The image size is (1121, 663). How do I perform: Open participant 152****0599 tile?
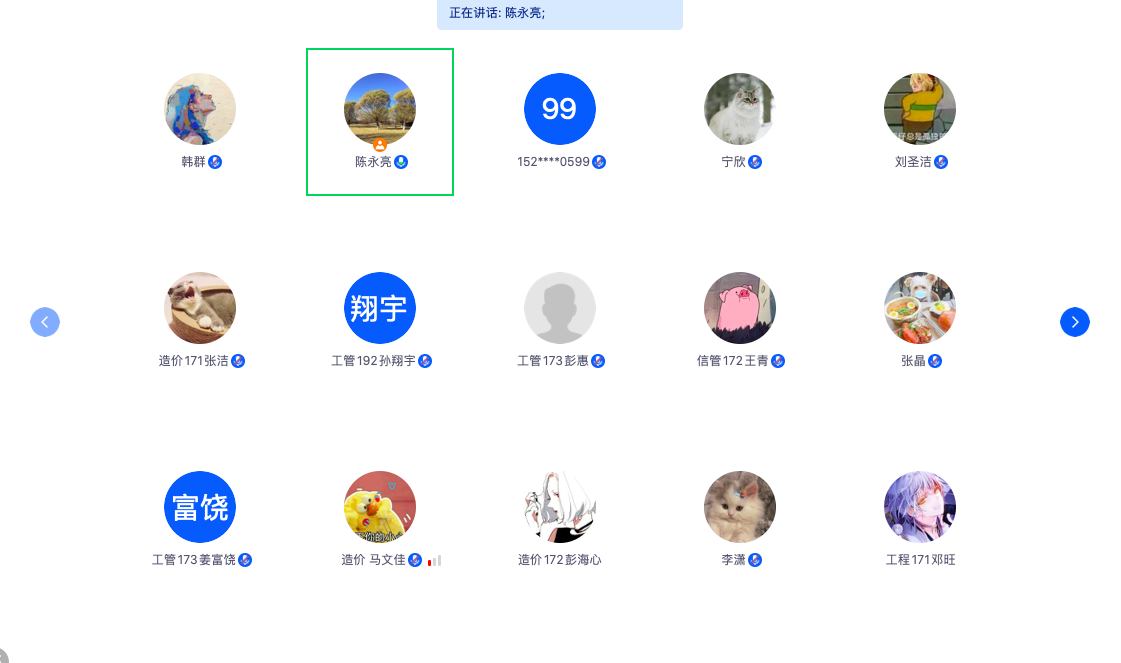(x=560, y=109)
